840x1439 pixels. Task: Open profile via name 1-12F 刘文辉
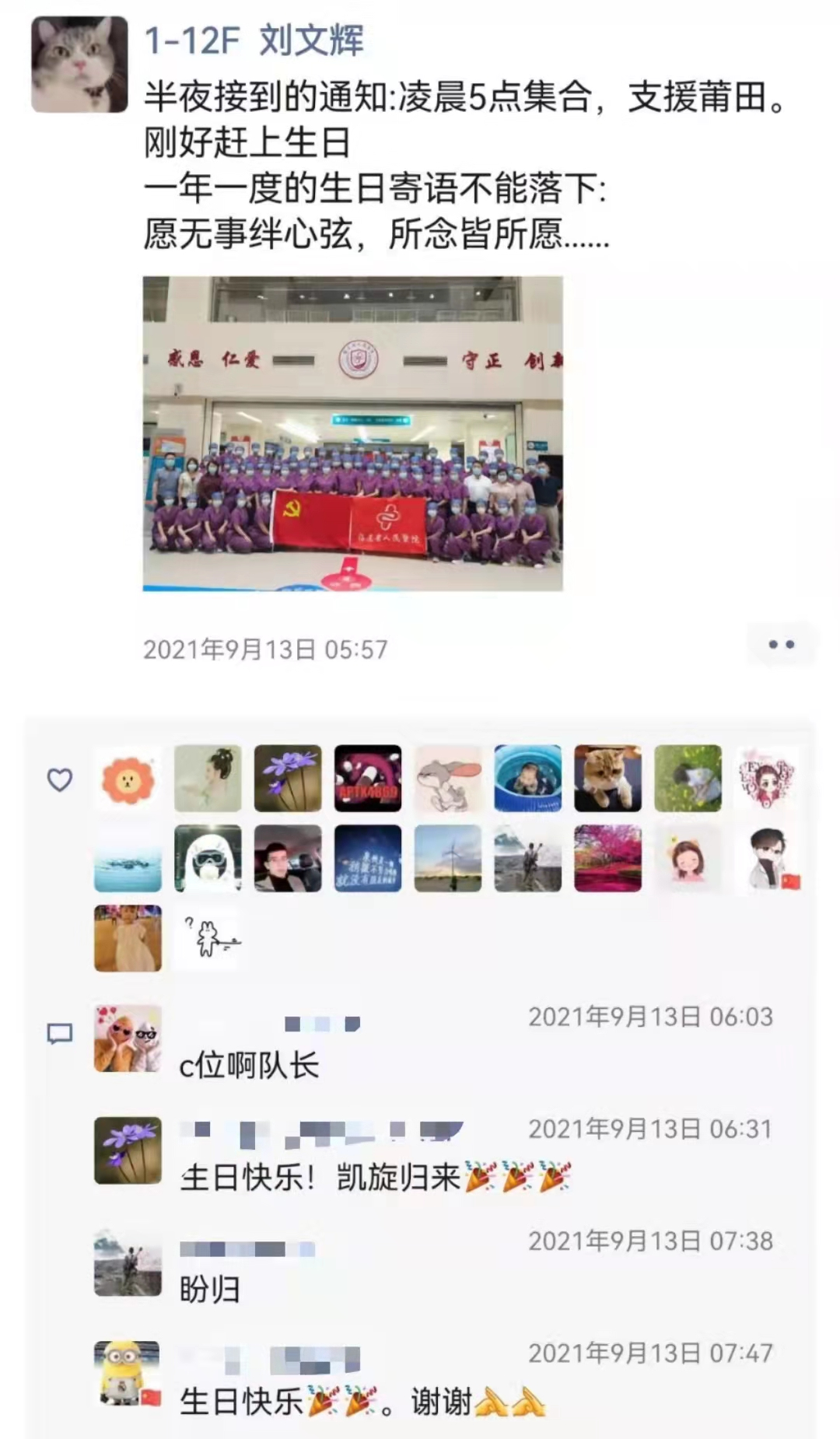(x=254, y=40)
